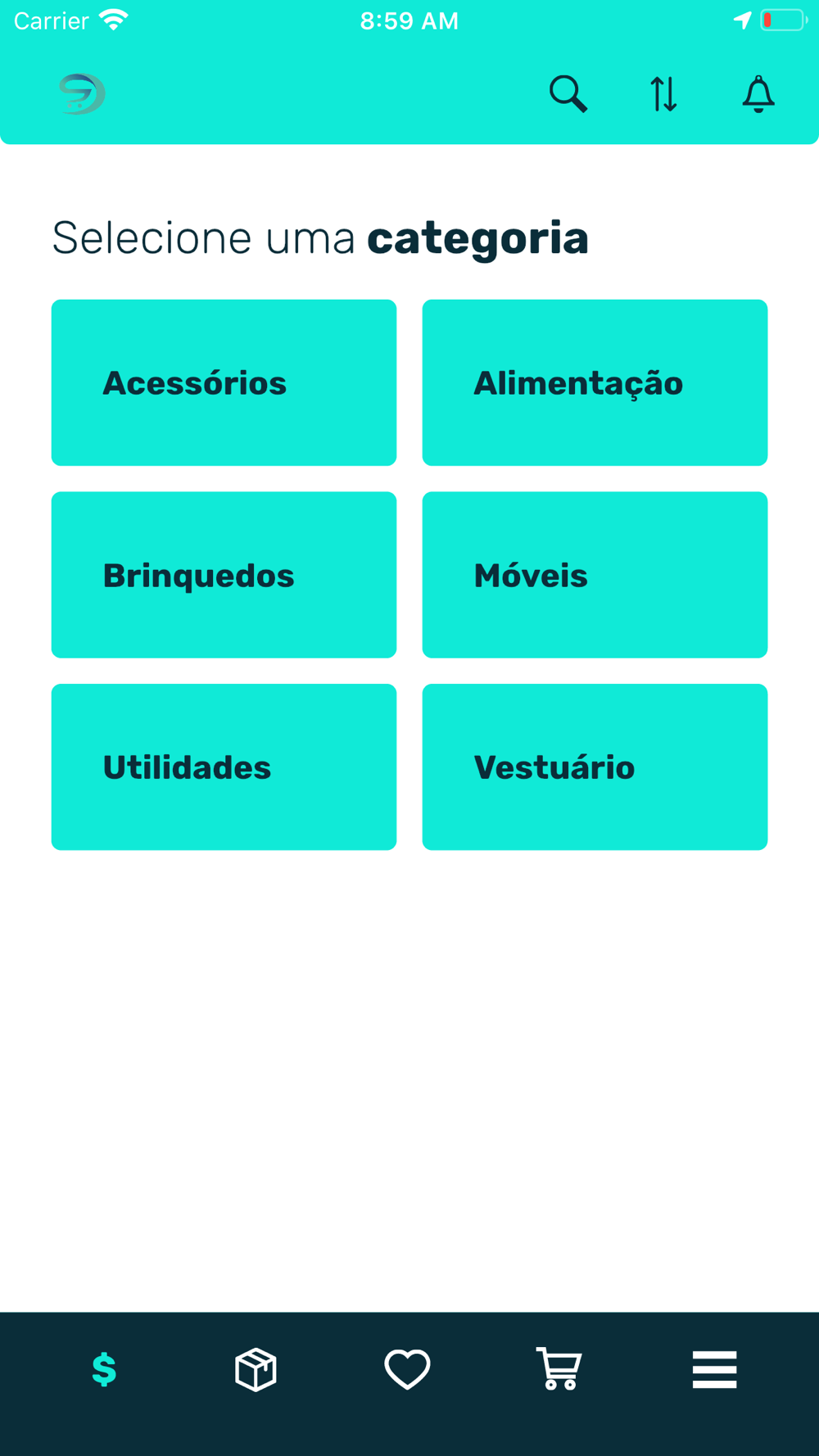The image size is (819, 1456).
Task: Open the Vestuário category
Action: tap(595, 767)
